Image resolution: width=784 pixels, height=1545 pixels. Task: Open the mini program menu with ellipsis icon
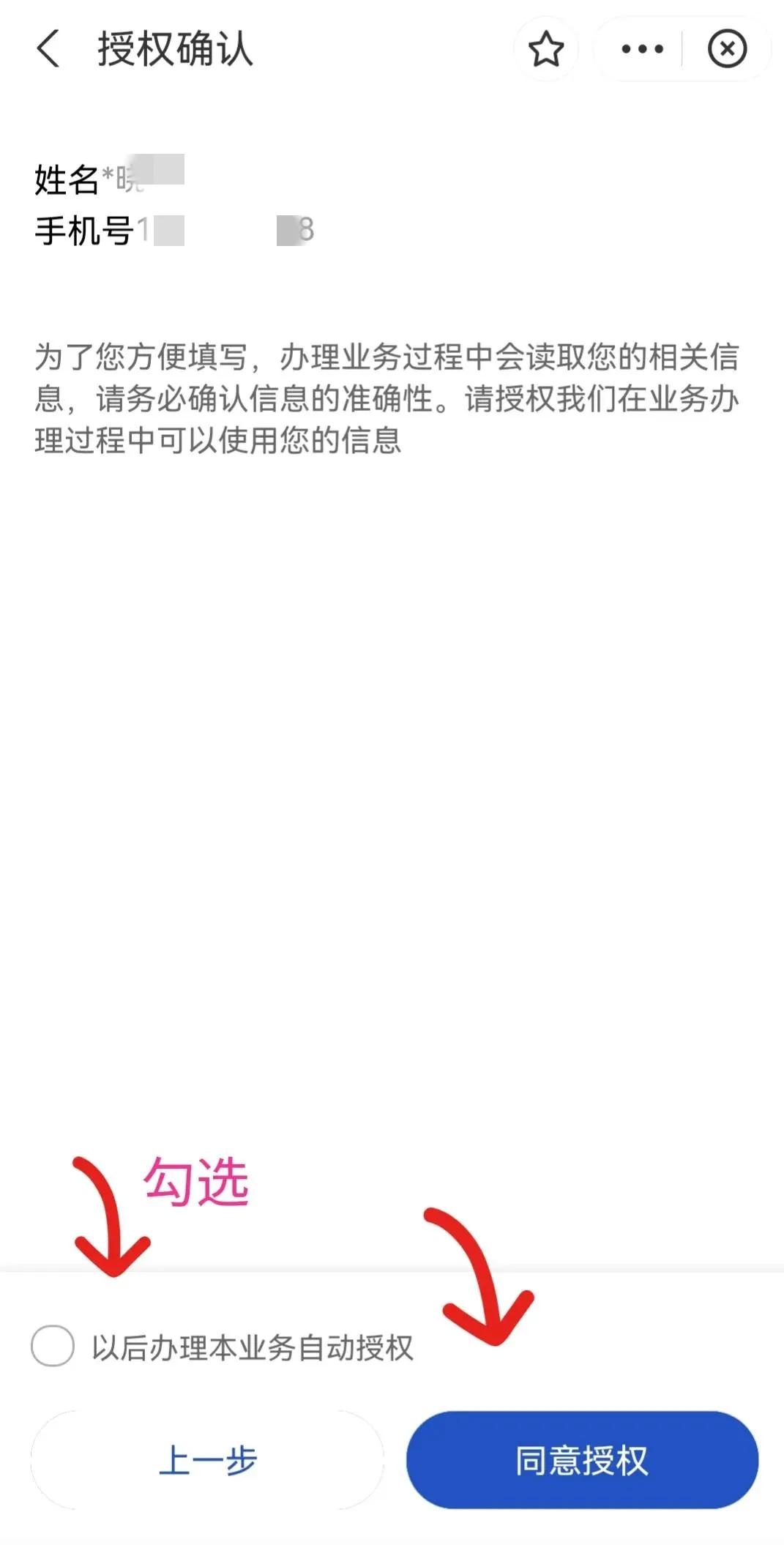tap(641, 50)
